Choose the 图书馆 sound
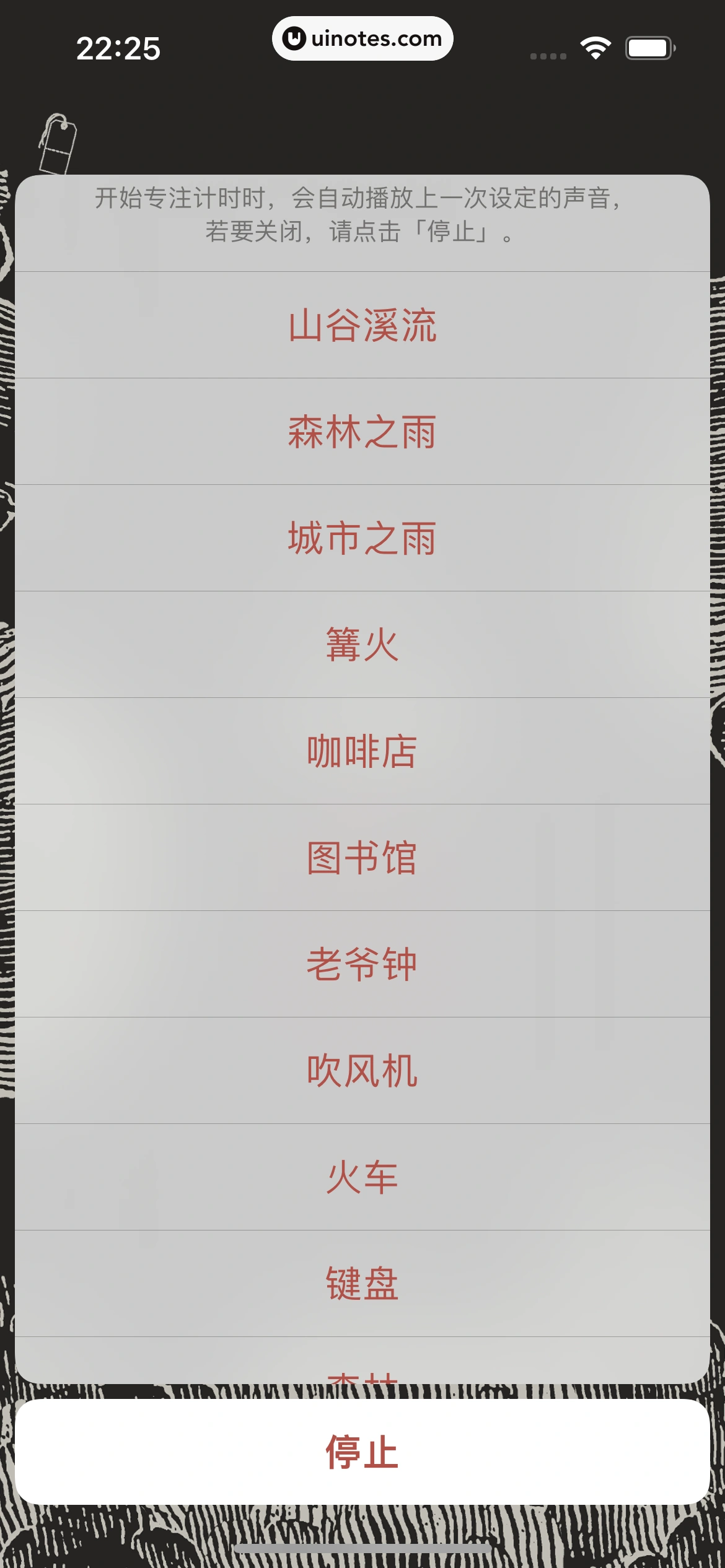This screenshot has height=1568, width=725. (362, 858)
